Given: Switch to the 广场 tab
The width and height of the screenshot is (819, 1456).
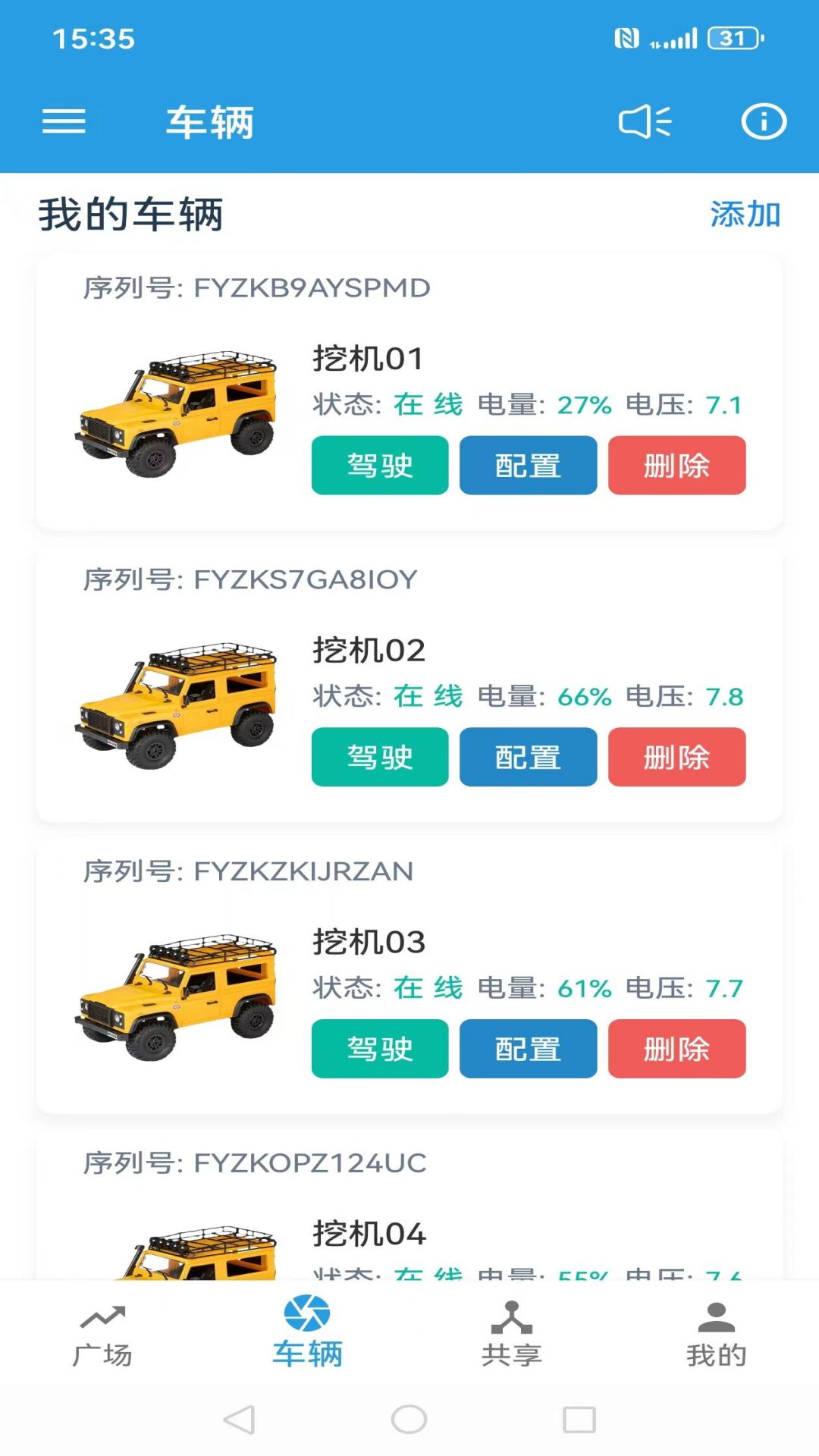Looking at the screenshot, I should 102,1335.
